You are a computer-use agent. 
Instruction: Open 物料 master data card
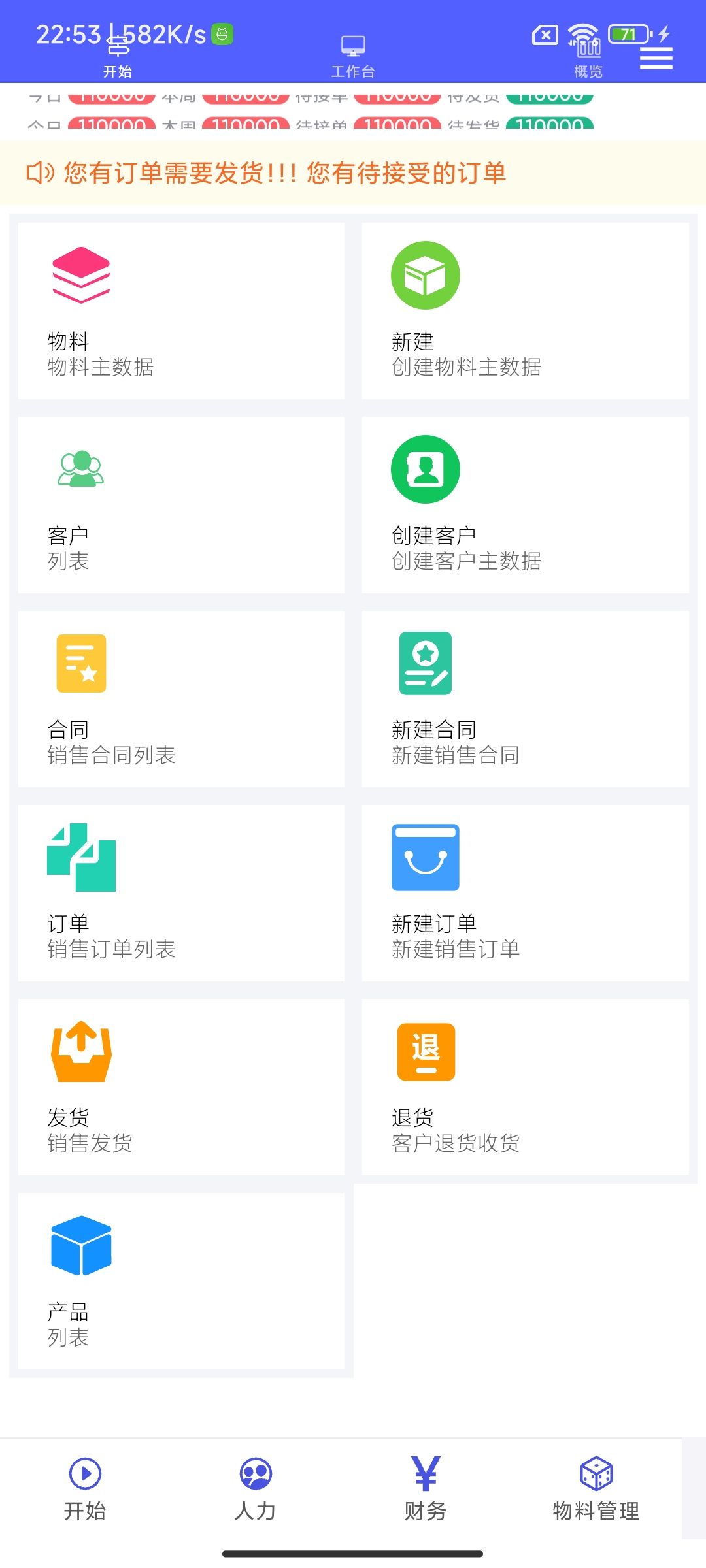[181, 311]
